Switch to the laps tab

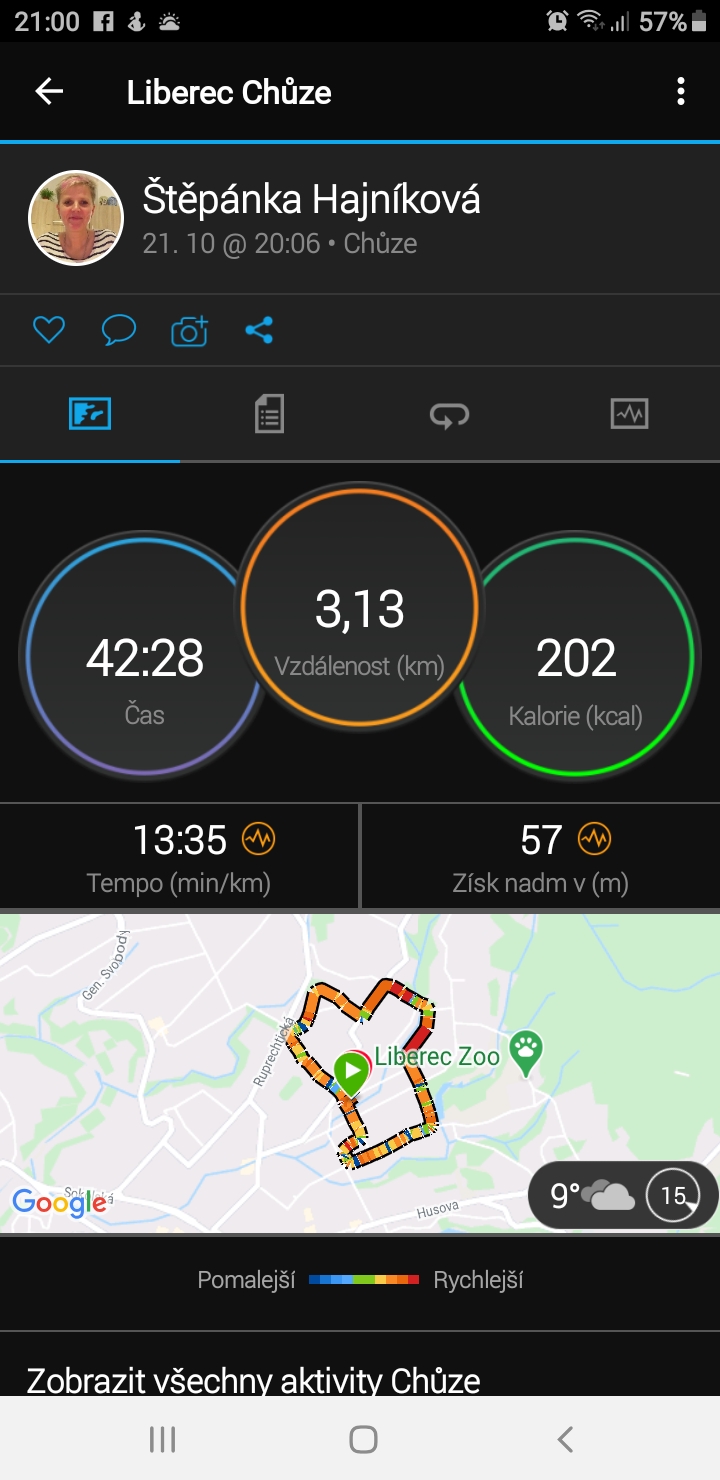(x=449, y=413)
